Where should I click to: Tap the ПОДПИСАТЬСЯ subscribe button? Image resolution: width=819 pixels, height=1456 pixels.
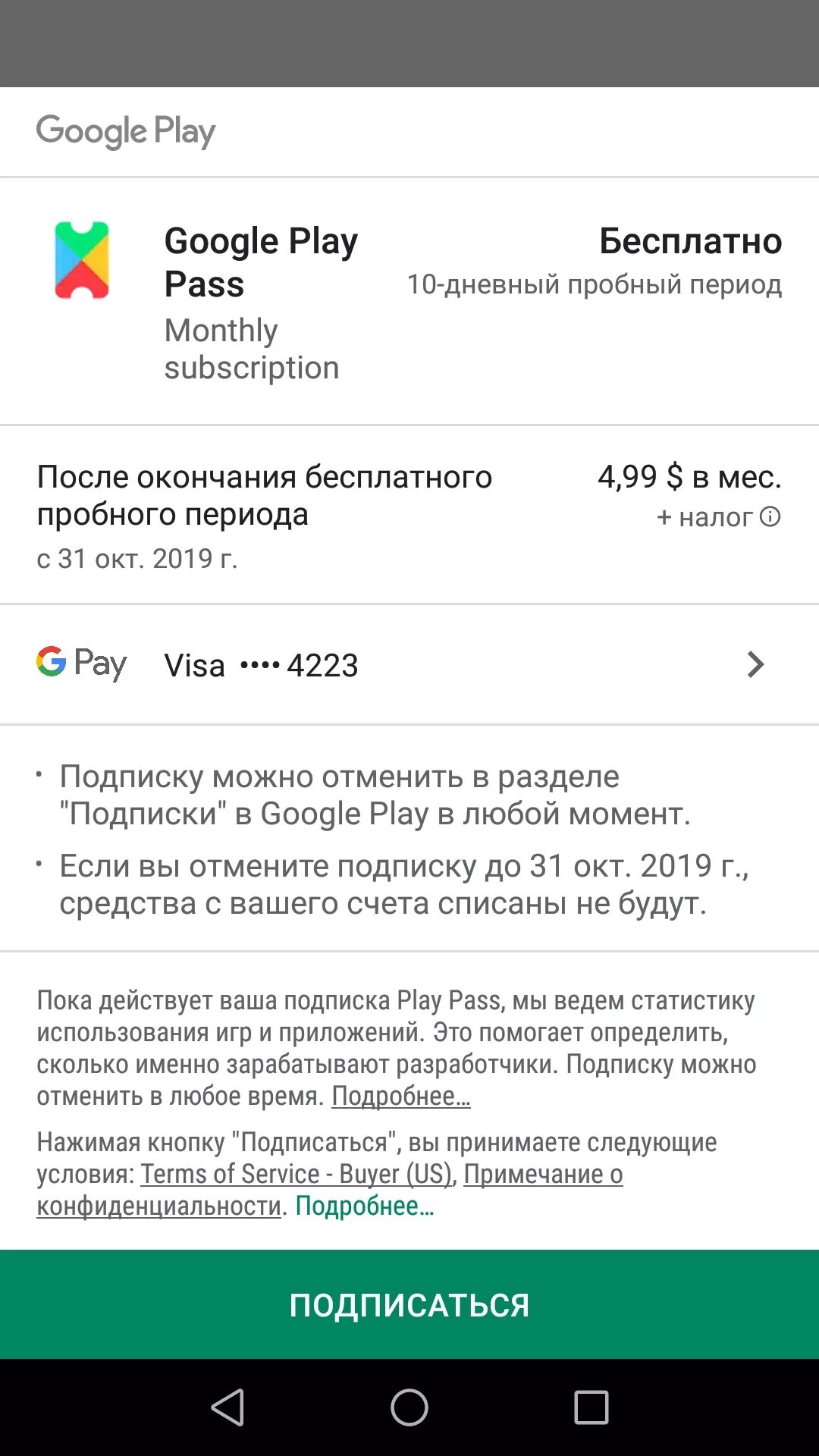(x=409, y=1304)
